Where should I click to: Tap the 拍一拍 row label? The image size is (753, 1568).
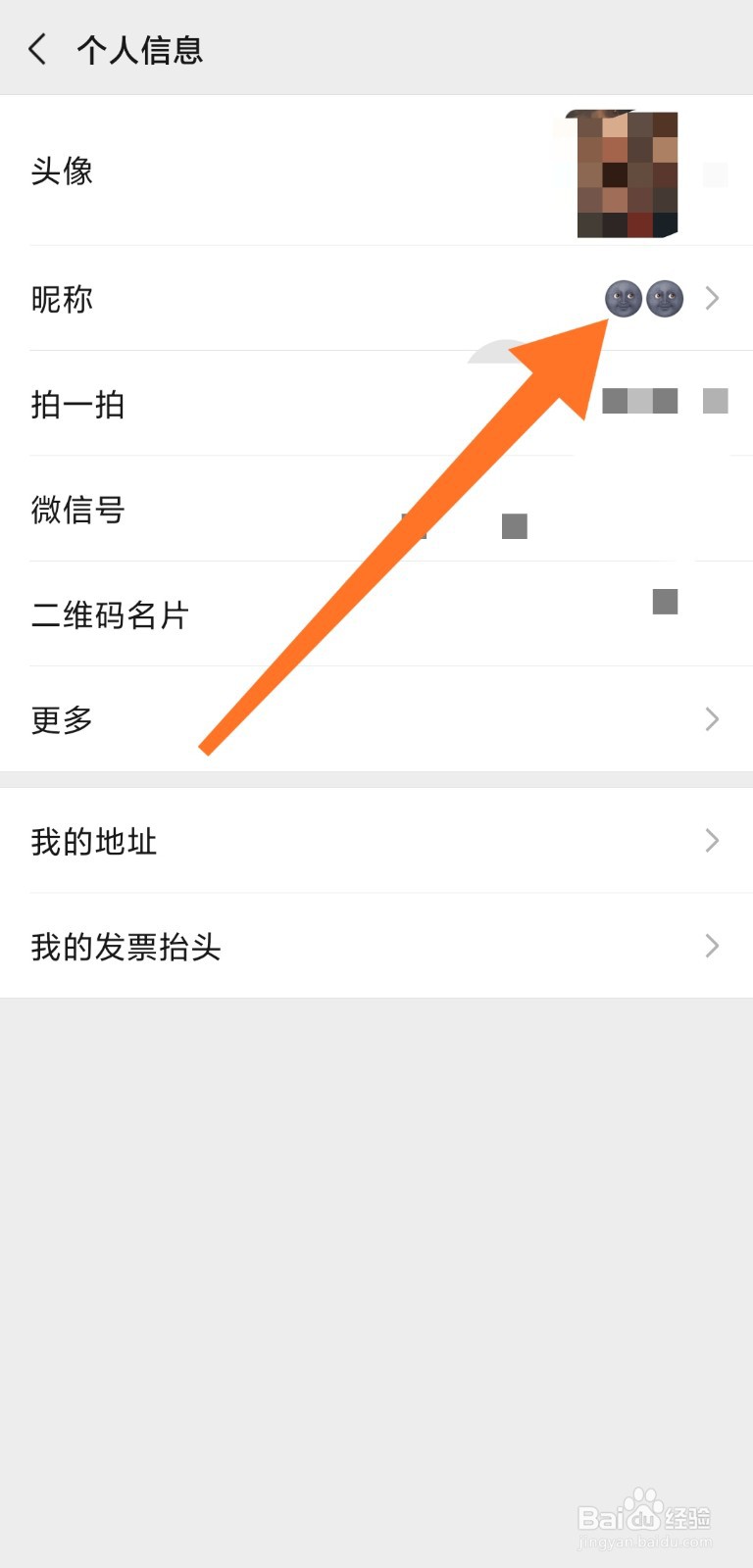point(75,405)
